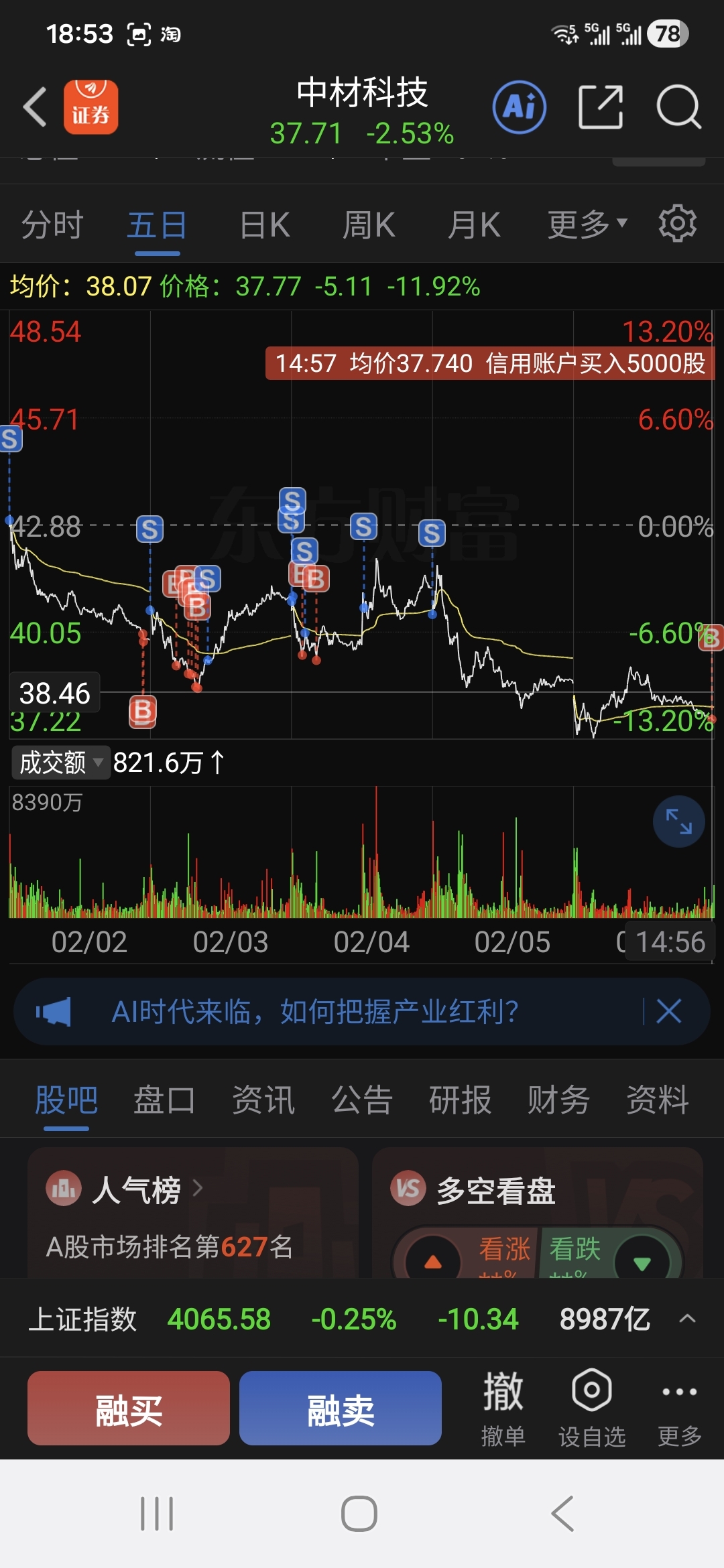724x1568 pixels.
Task: Open the AI时代来临 promotion banner
Action: [315, 1011]
